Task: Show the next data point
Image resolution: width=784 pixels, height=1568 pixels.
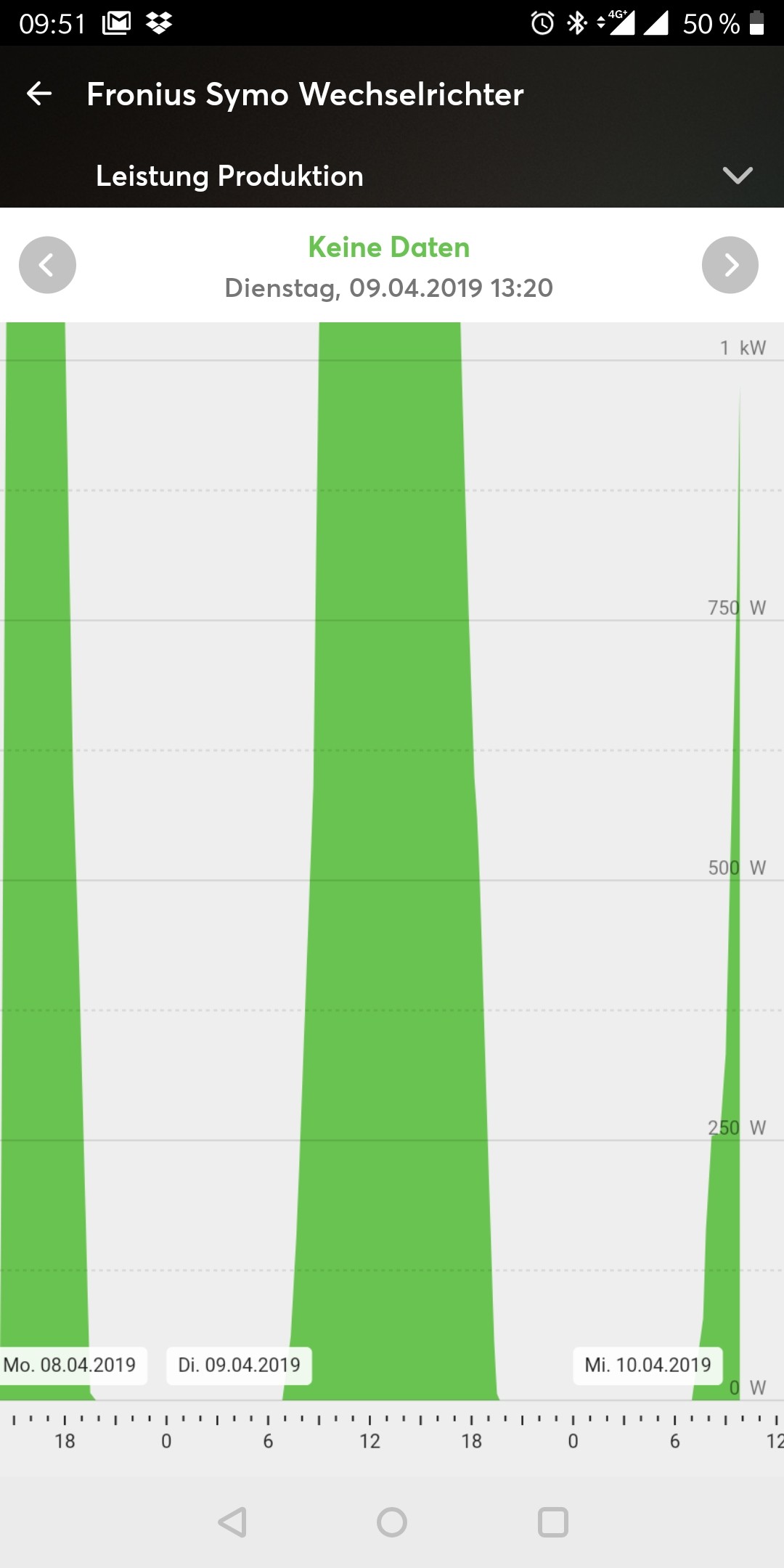Action: pos(730,265)
